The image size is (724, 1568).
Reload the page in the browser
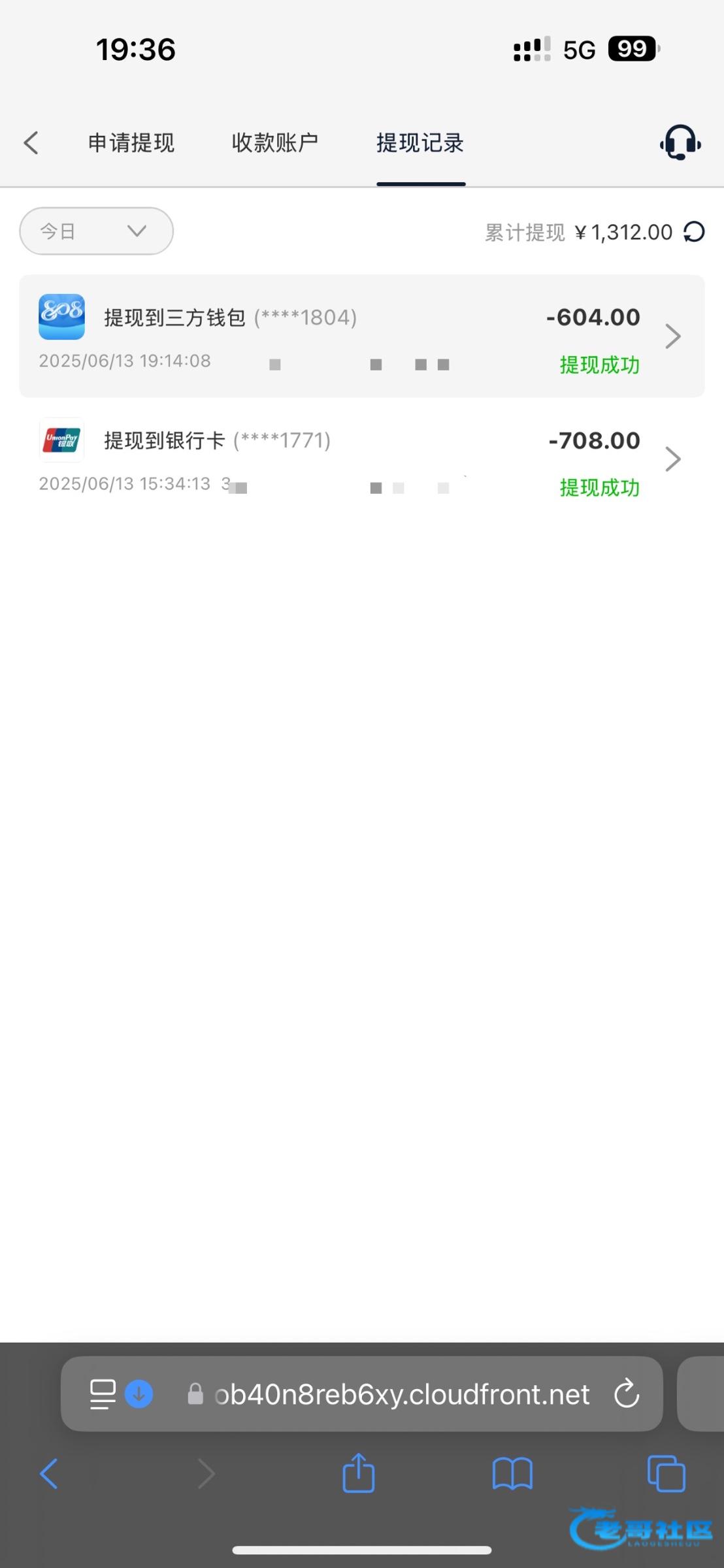point(626,1395)
